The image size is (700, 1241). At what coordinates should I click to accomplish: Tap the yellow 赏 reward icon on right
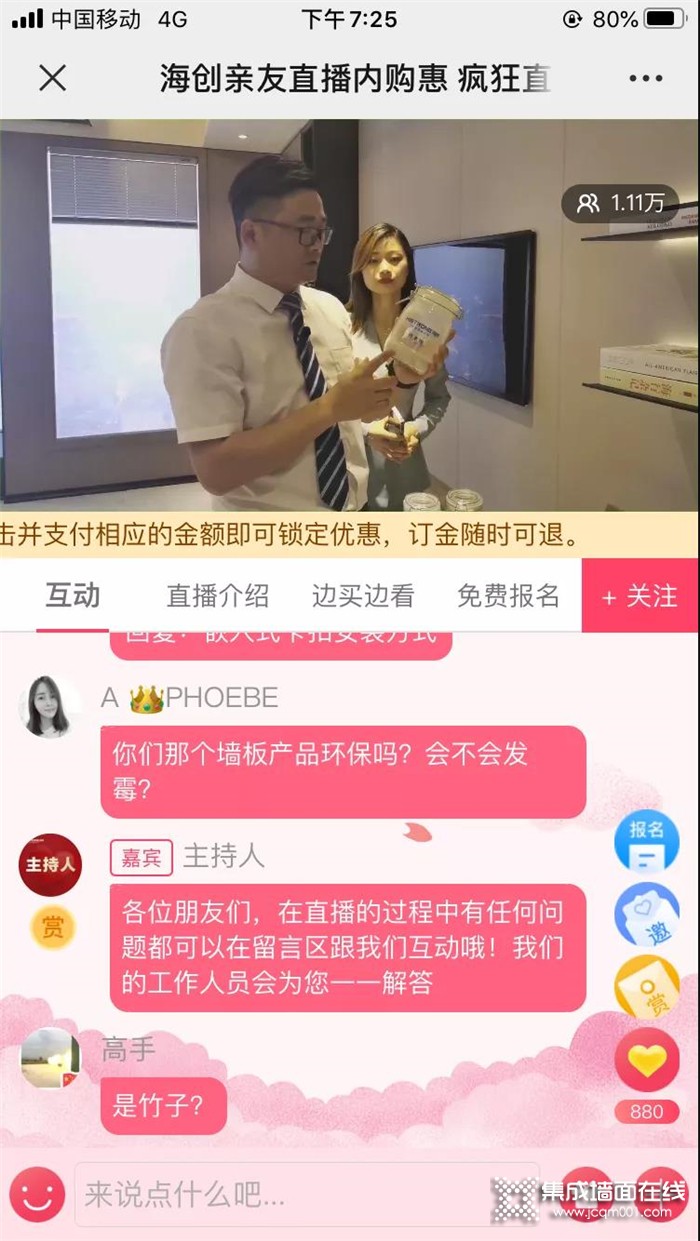[646, 985]
